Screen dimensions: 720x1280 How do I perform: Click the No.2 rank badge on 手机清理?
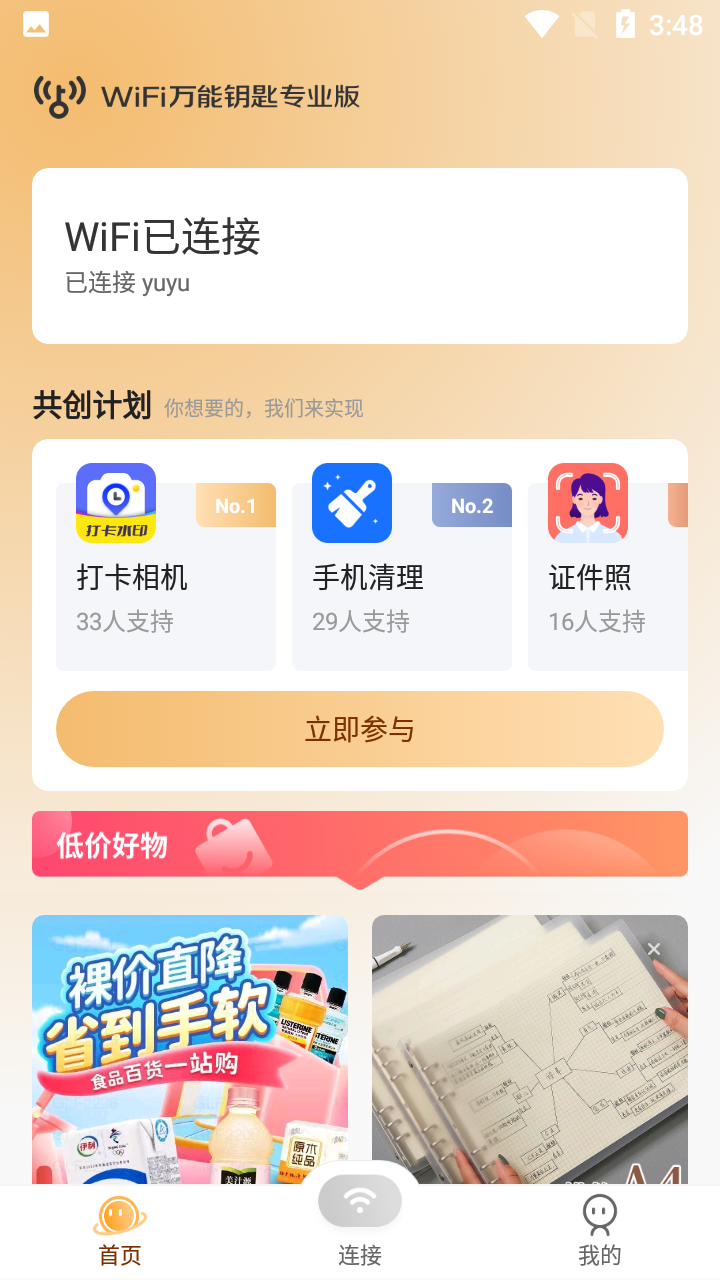(471, 505)
